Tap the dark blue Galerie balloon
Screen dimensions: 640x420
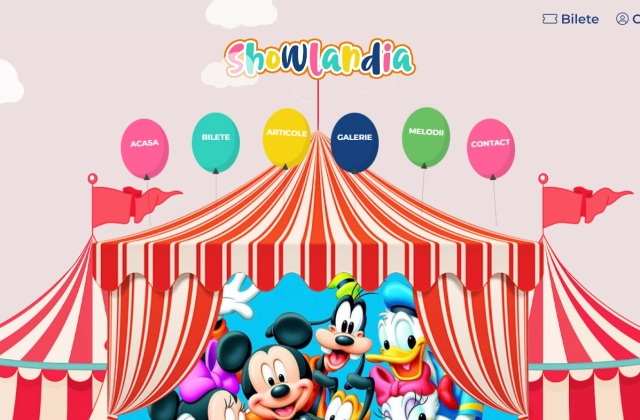point(355,139)
